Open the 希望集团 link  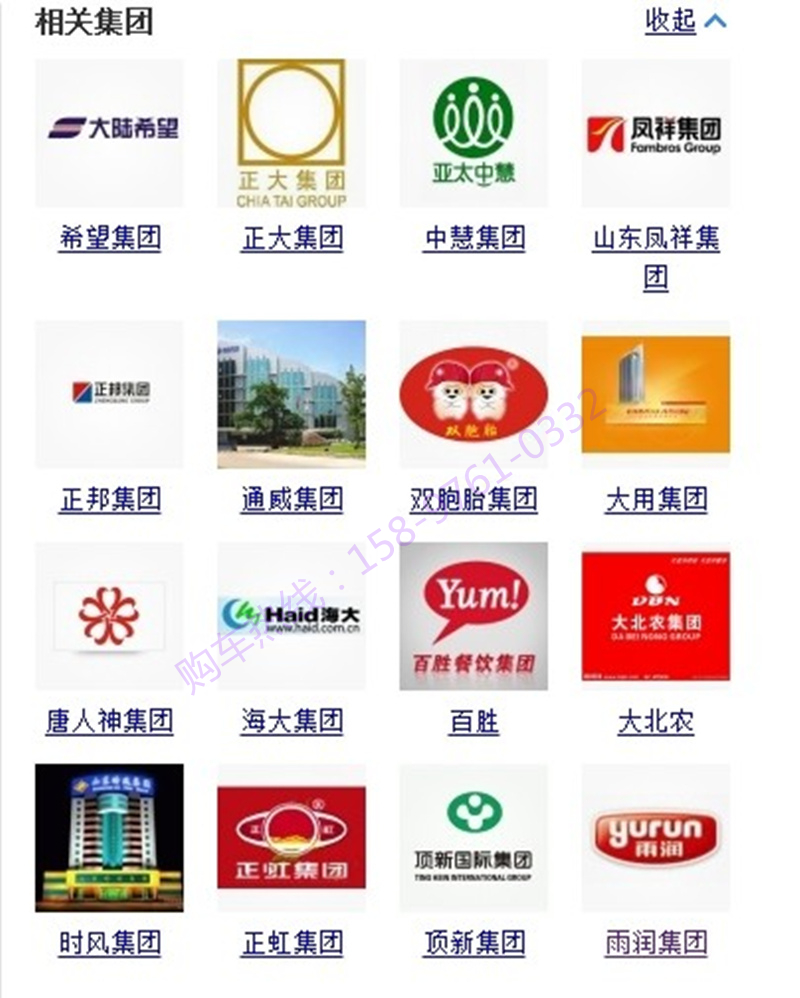[109, 239]
